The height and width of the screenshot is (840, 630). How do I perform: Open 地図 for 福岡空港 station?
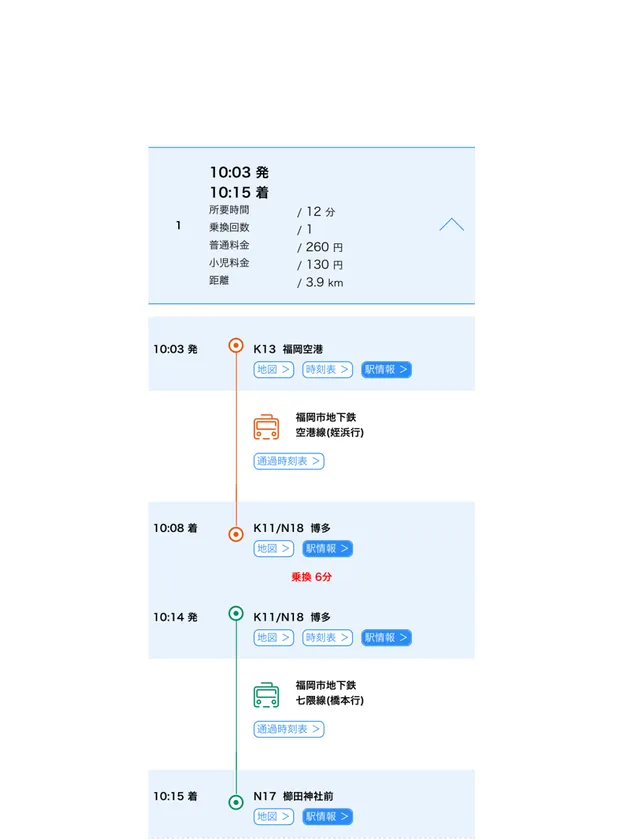pos(273,370)
